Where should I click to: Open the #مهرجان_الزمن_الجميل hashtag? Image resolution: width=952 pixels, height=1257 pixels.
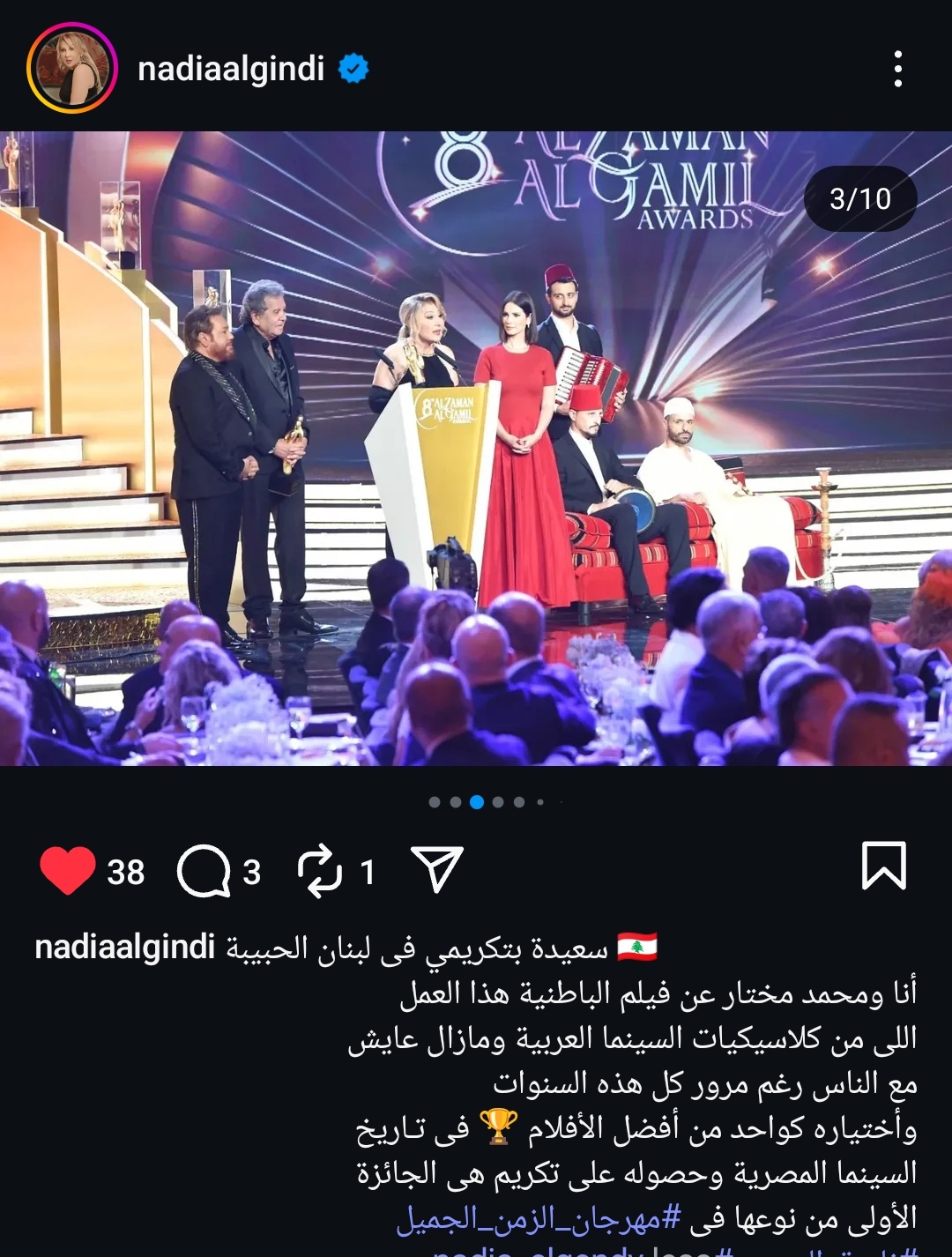tap(539, 1219)
